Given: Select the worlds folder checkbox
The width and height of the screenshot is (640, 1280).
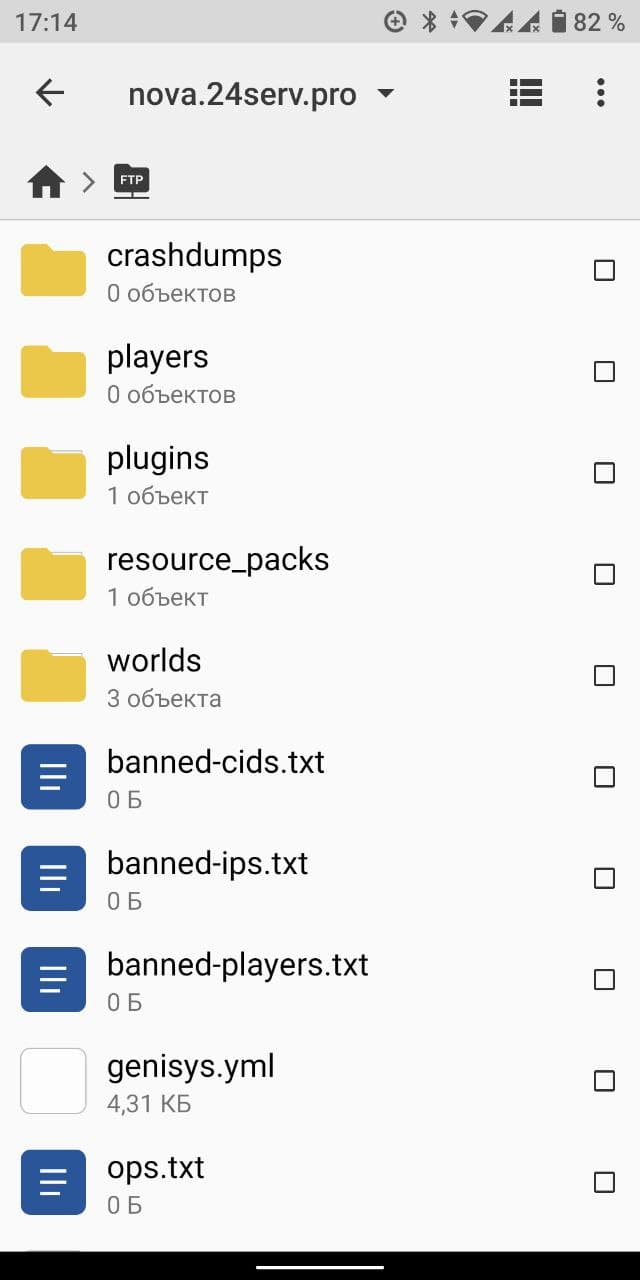Looking at the screenshot, I should point(604,676).
